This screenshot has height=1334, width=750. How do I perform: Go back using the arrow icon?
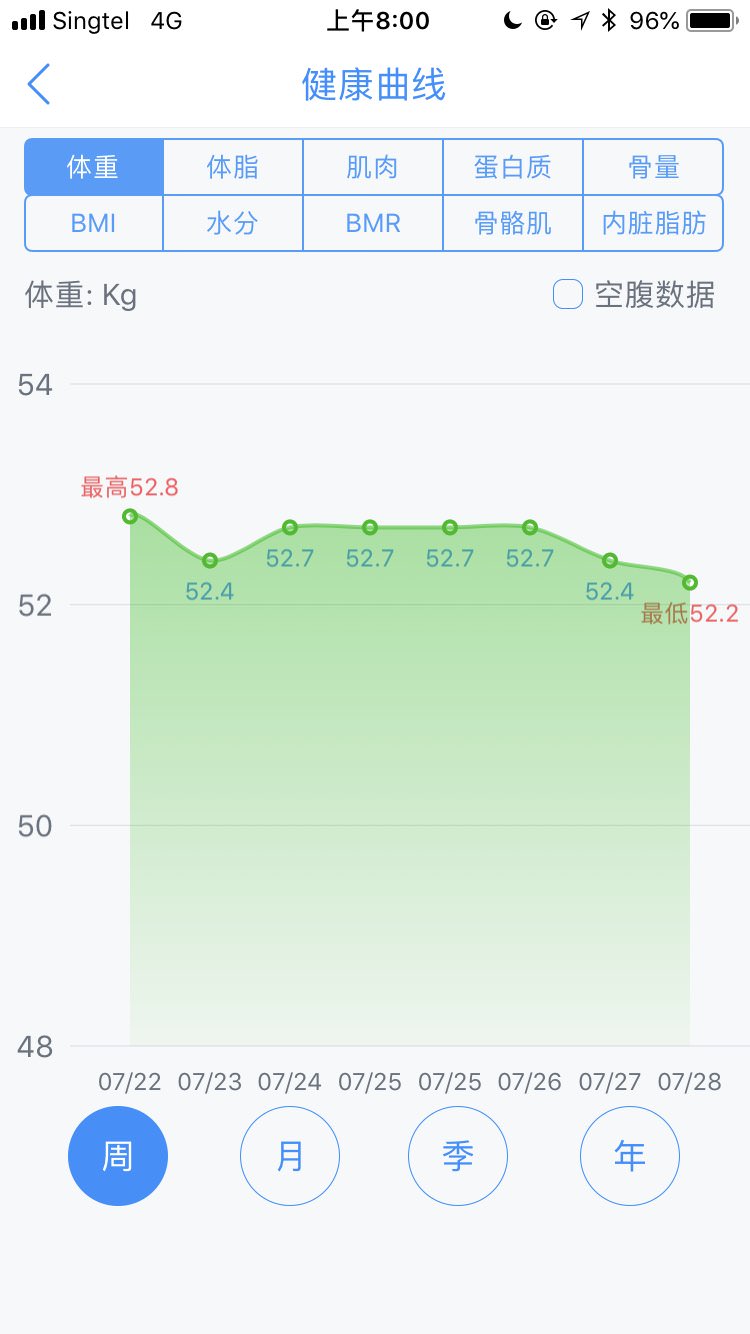(x=39, y=85)
